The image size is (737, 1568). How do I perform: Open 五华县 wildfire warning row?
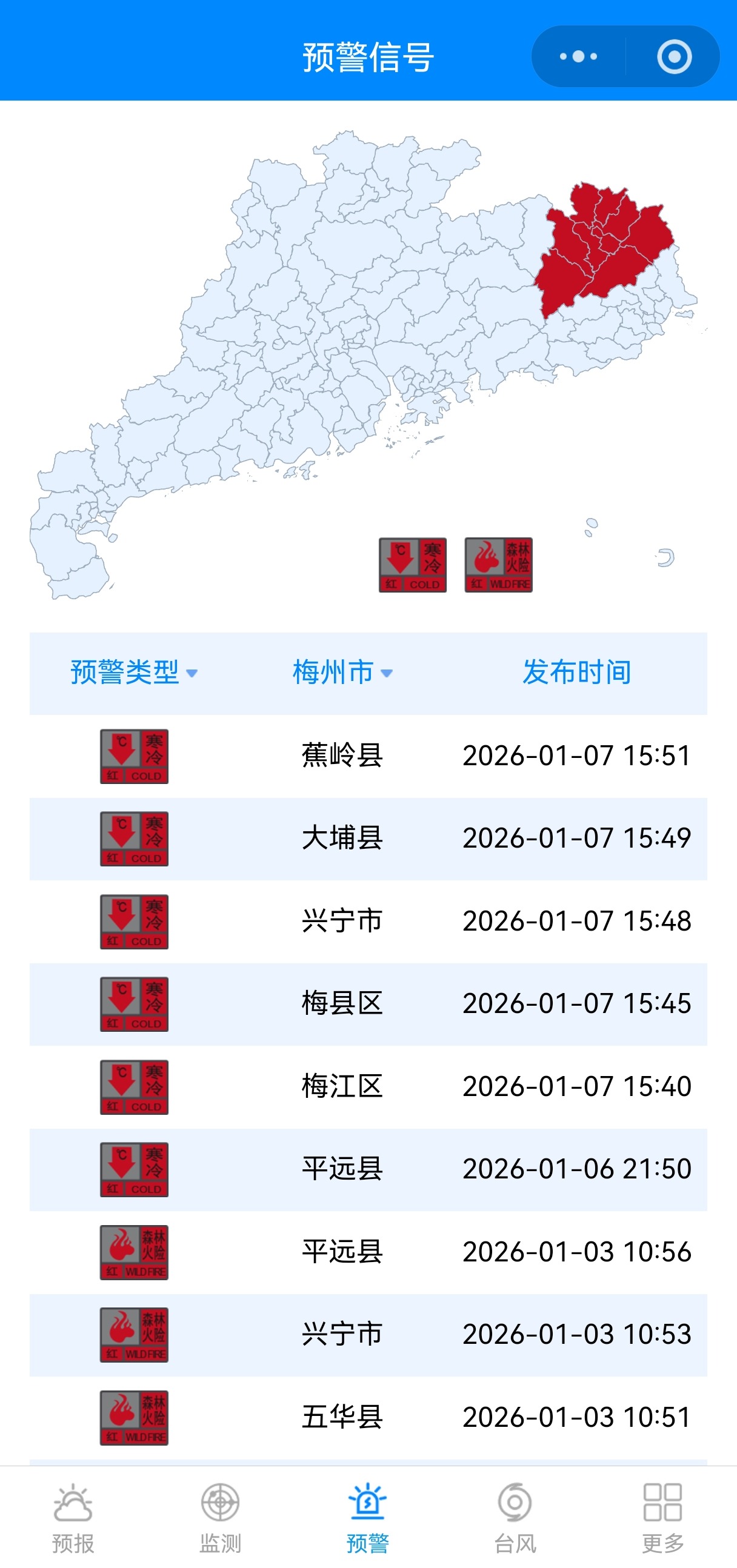(368, 1418)
